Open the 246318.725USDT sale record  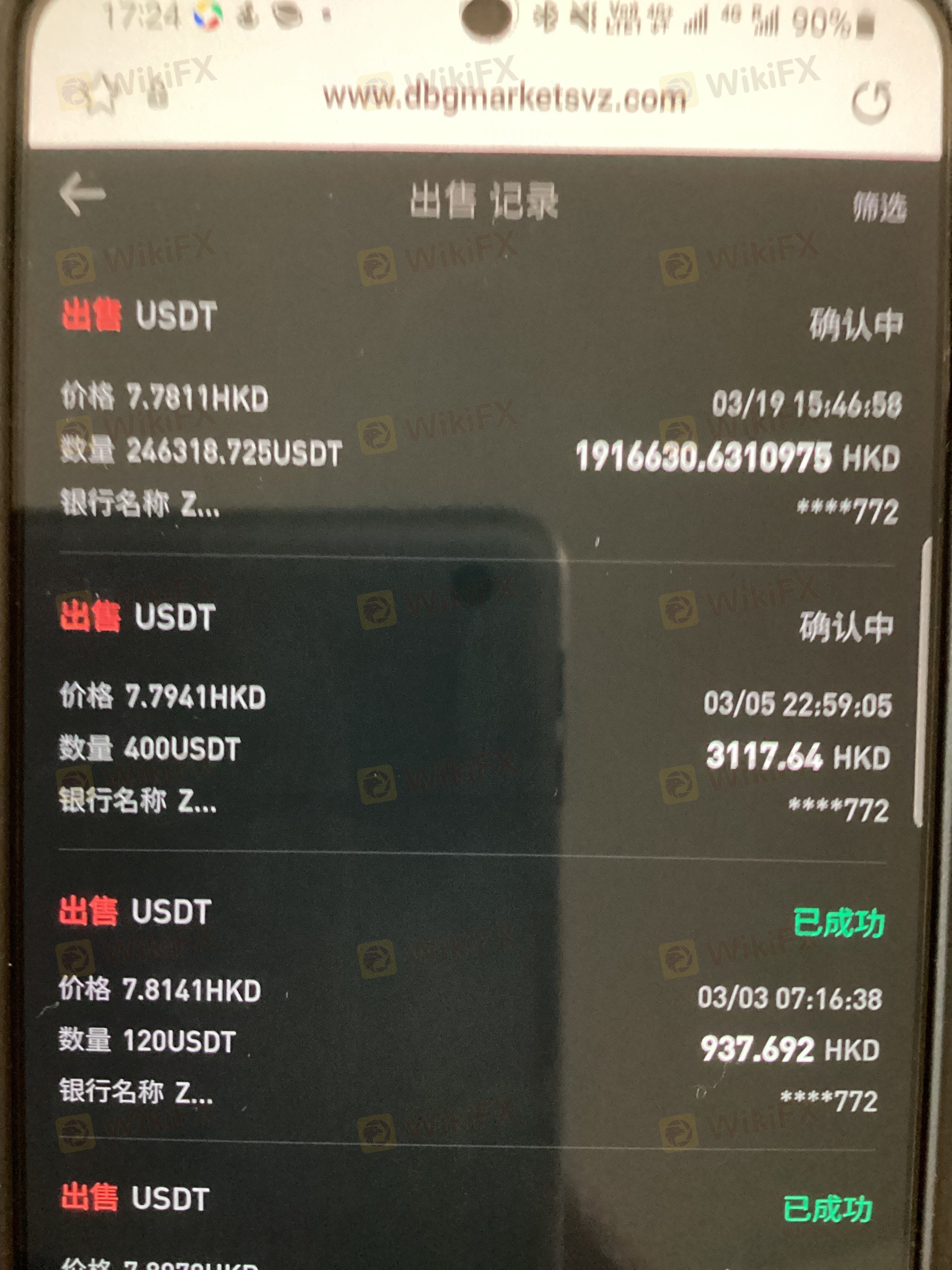(480, 413)
